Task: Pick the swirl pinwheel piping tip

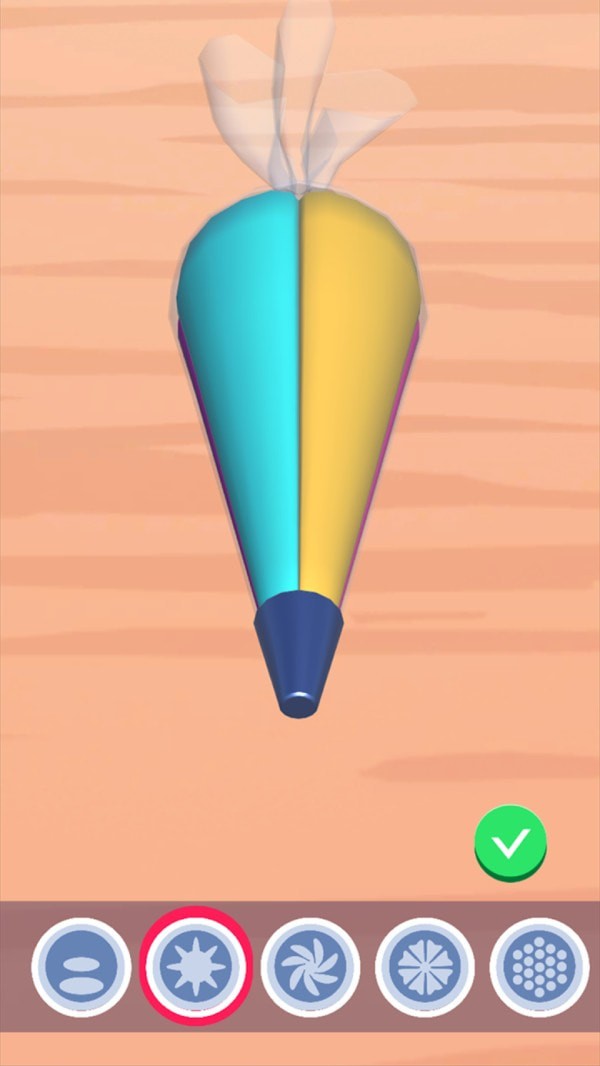Action: (311, 968)
